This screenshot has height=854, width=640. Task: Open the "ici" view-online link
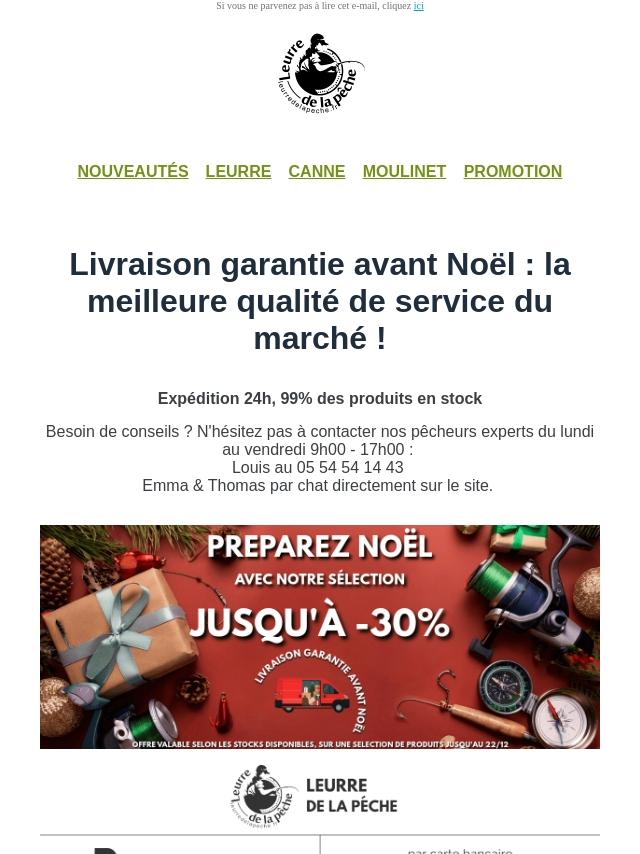point(418,6)
